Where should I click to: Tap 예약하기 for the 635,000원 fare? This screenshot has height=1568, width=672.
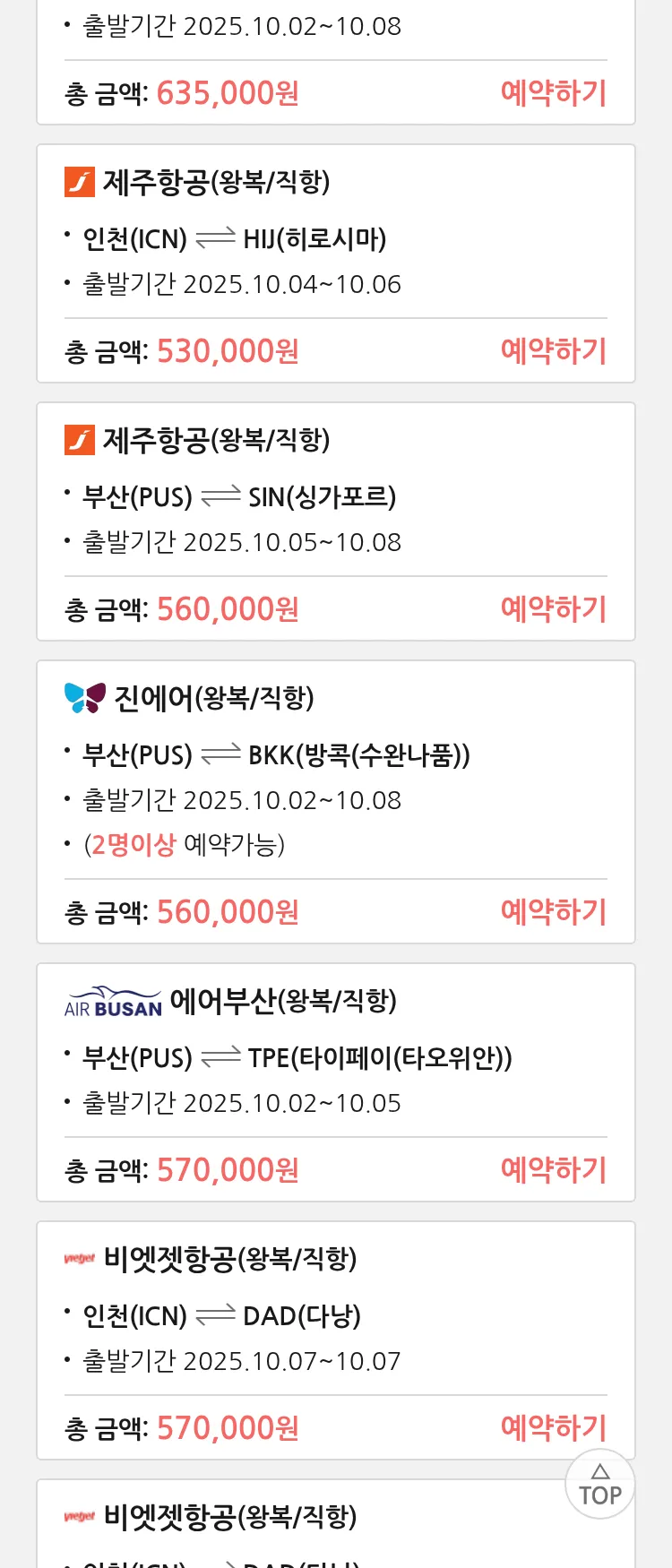click(x=553, y=93)
